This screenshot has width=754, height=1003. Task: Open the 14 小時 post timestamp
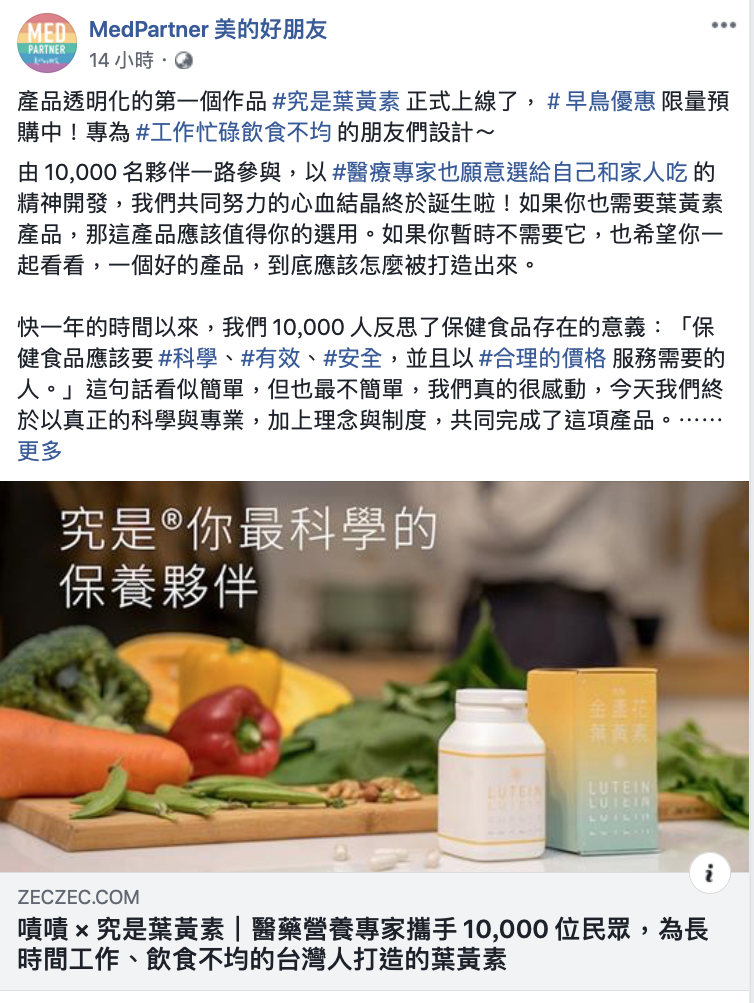point(121,61)
